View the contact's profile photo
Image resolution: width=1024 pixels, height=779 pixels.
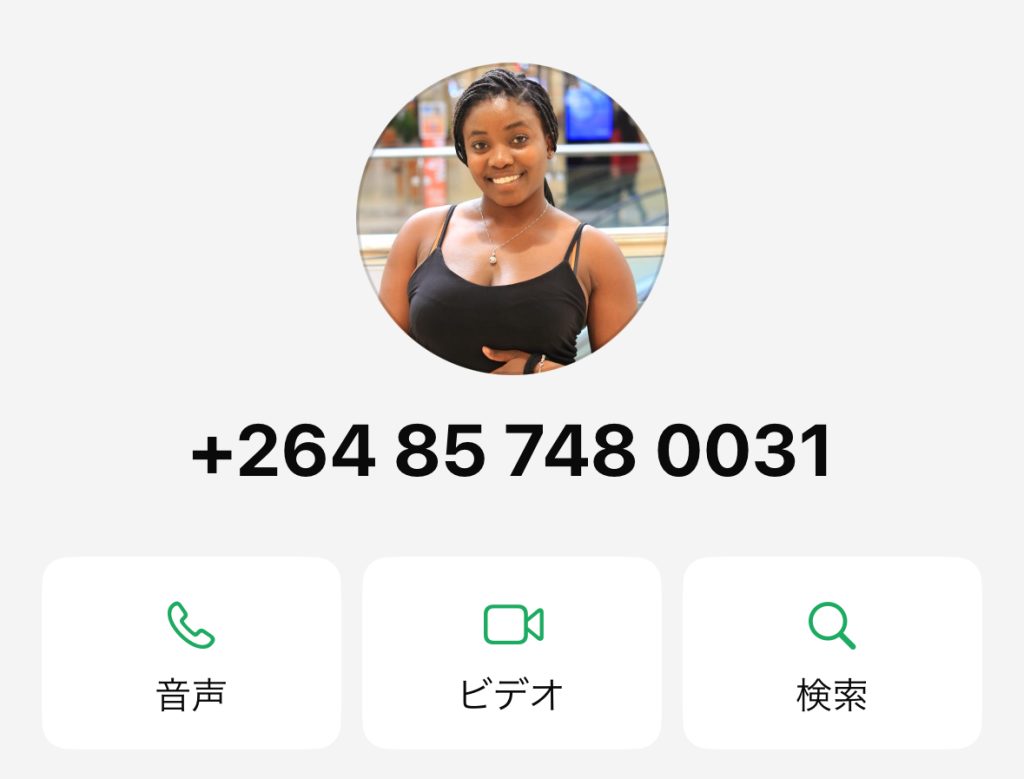click(x=512, y=219)
